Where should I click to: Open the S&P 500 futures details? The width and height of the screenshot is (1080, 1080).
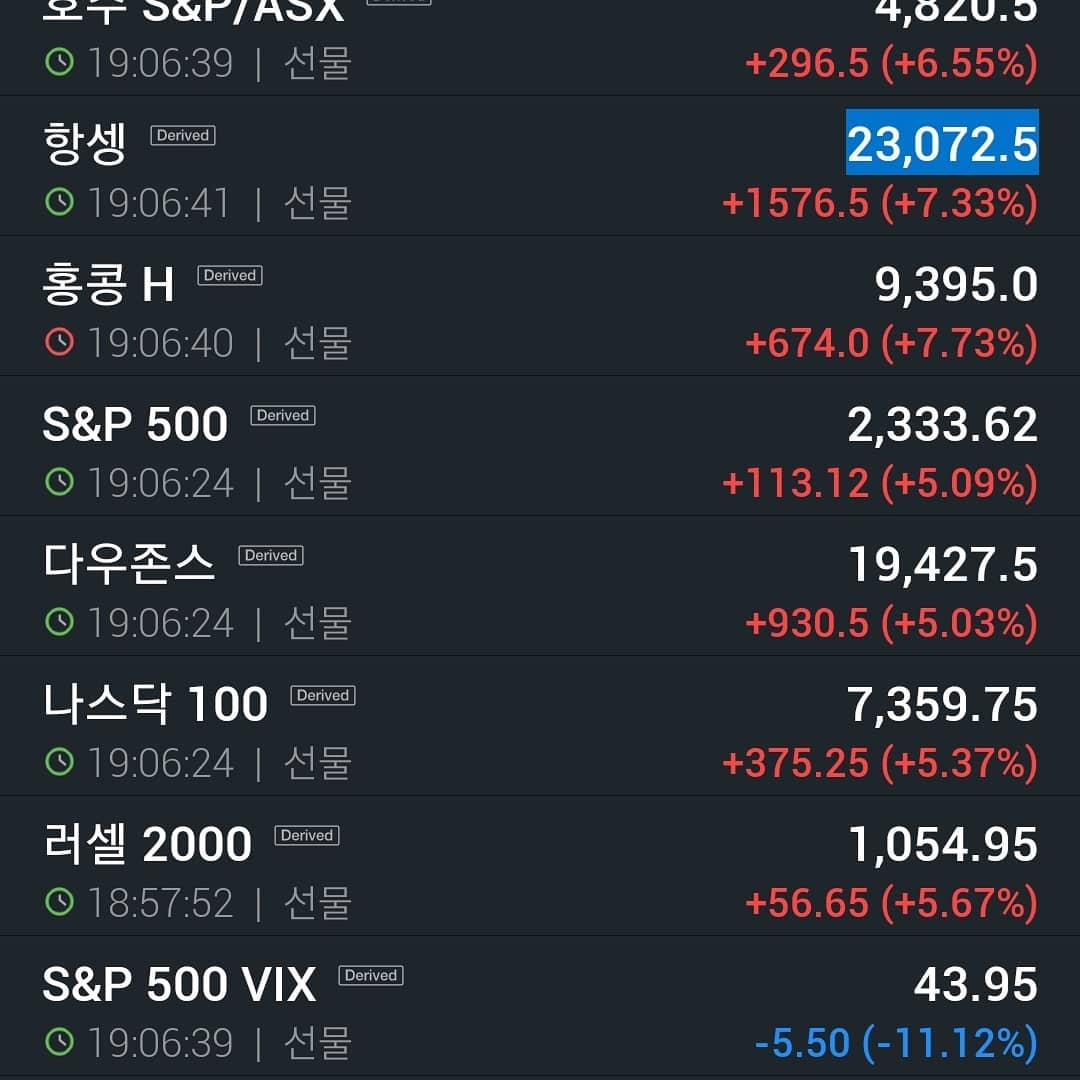click(x=540, y=446)
